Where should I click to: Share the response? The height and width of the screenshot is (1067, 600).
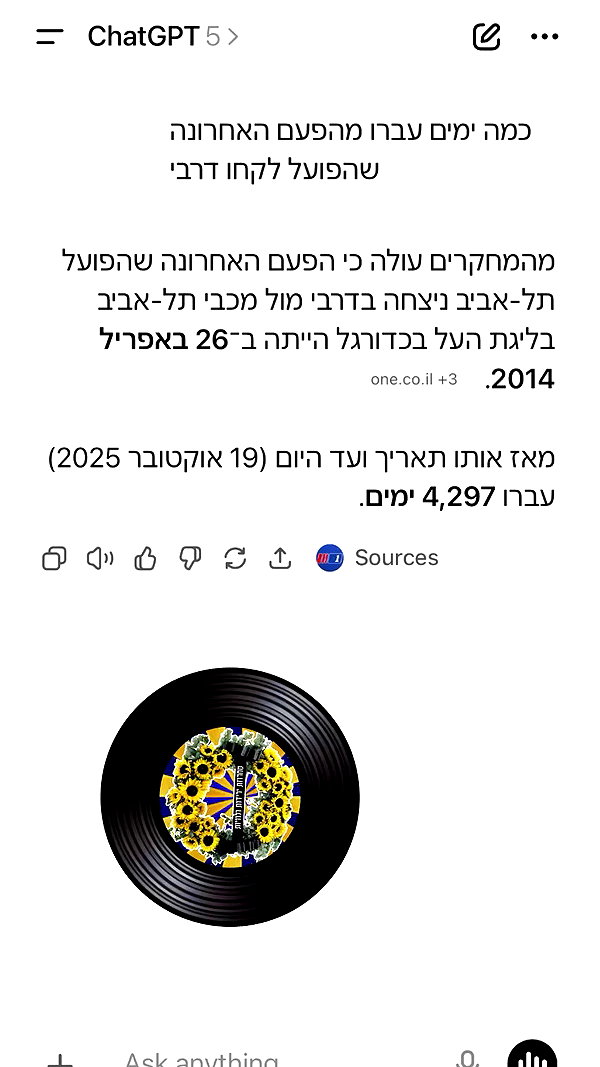(280, 559)
